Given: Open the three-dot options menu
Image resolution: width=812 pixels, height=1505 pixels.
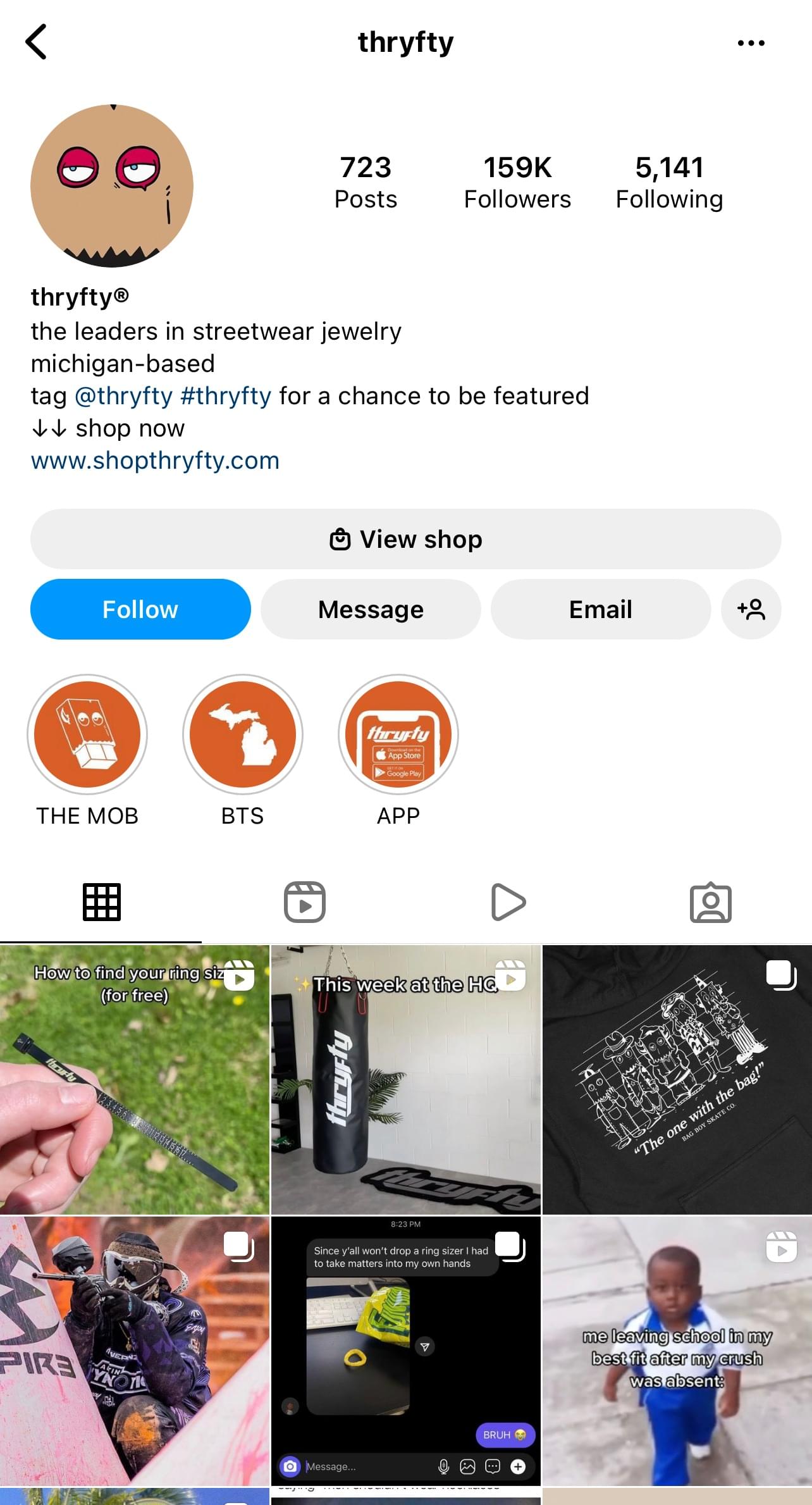Looking at the screenshot, I should (751, 43).
